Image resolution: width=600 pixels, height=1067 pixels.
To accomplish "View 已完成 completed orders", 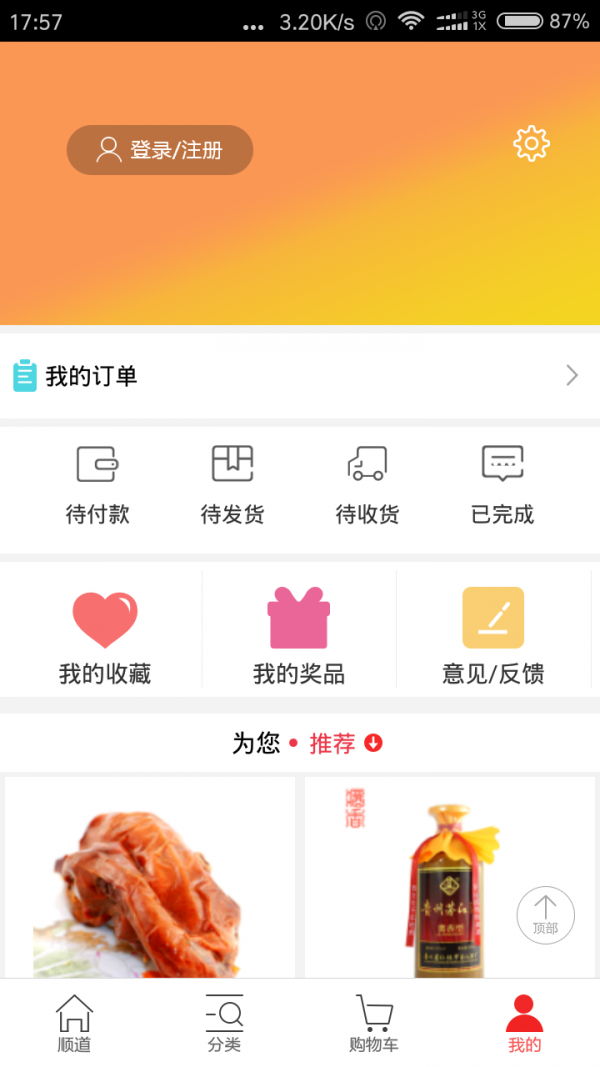I will (x=502, y=486).
